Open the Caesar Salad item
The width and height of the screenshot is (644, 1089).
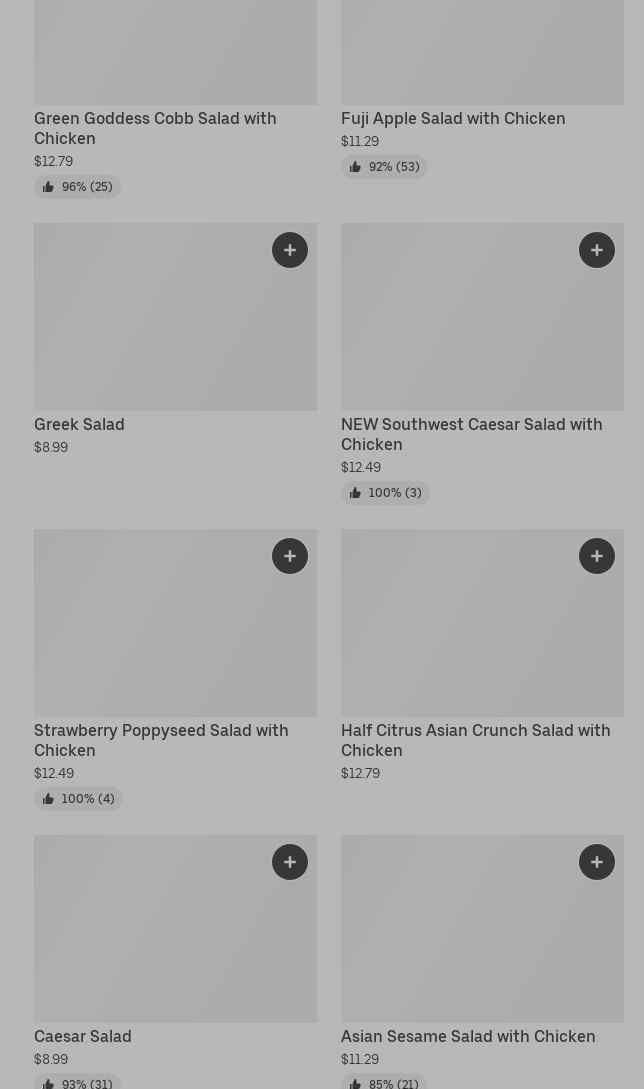pos(83,1036)
